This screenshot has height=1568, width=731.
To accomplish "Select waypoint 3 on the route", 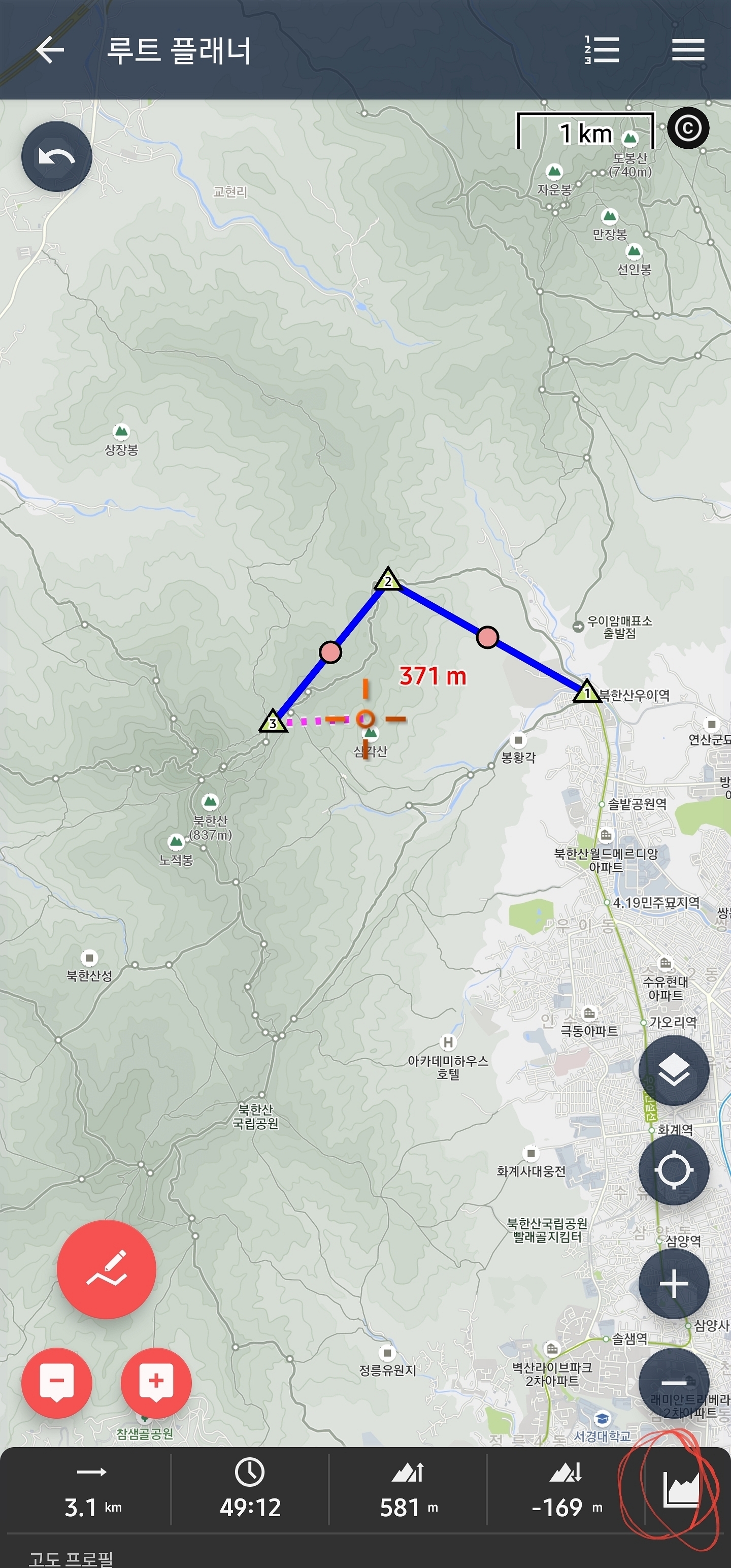I will click(x=273, y=722).
